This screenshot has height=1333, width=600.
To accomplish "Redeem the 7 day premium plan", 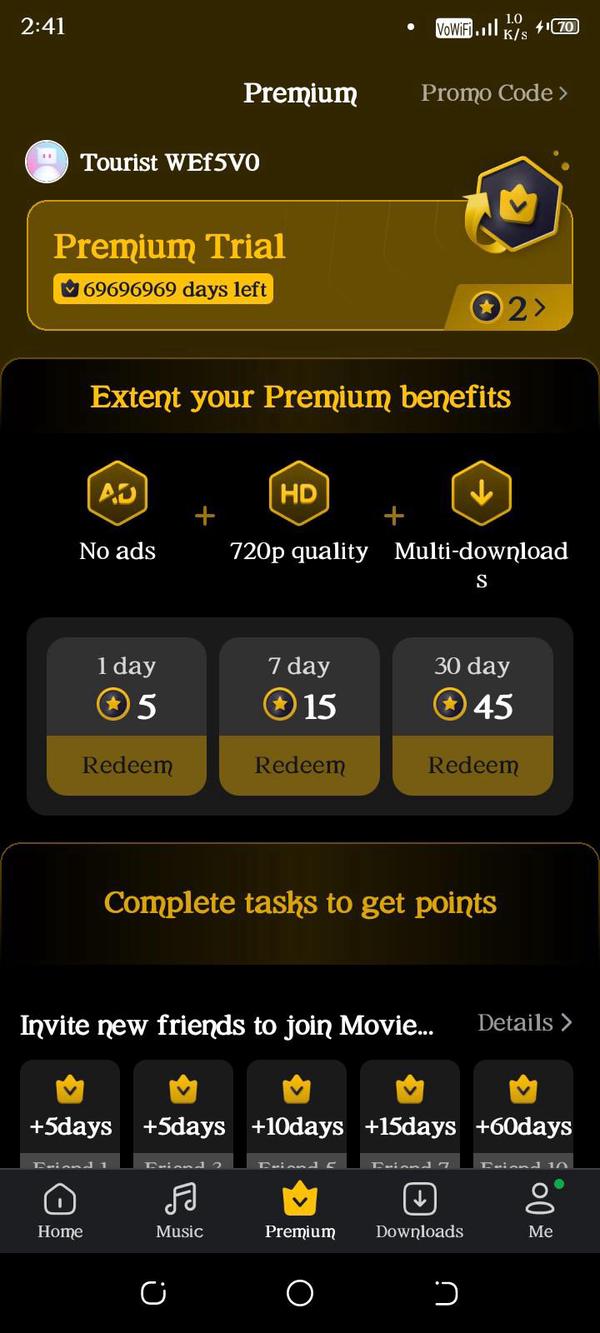I will coord(300,765).
